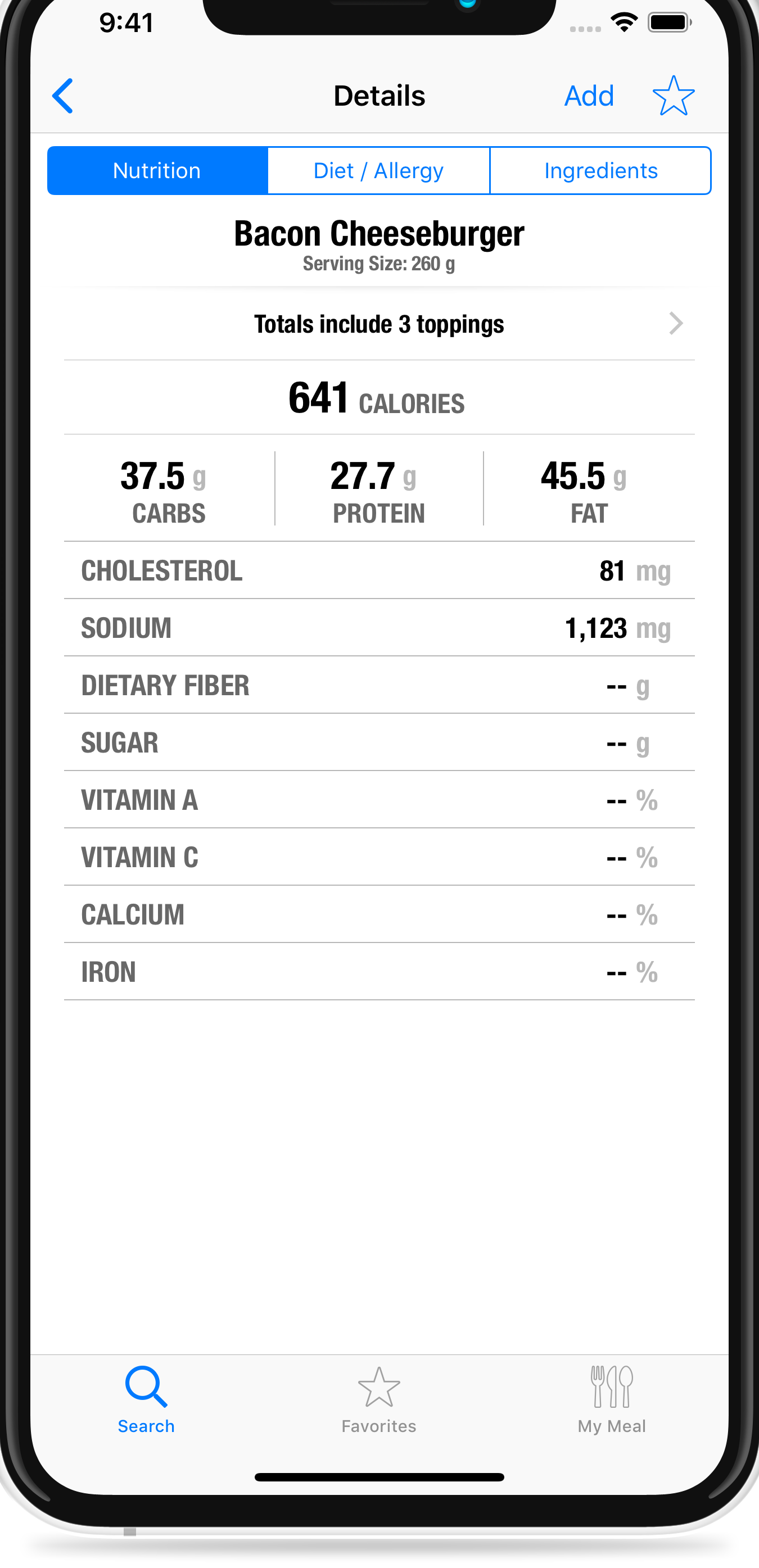The height and width of the screenshot is (1568, 759).
Task: Tap the chevron next to toppings totals
Action: (676, 323)
